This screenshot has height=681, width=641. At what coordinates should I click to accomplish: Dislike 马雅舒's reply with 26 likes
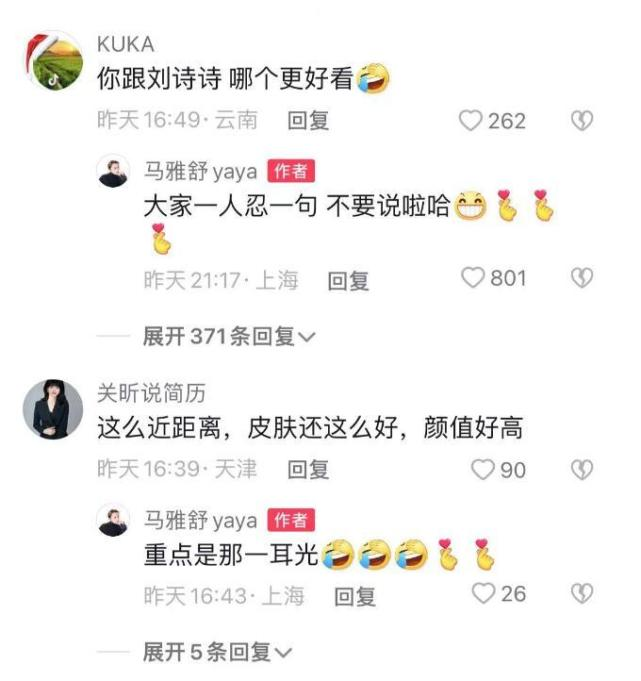point(581,594)
